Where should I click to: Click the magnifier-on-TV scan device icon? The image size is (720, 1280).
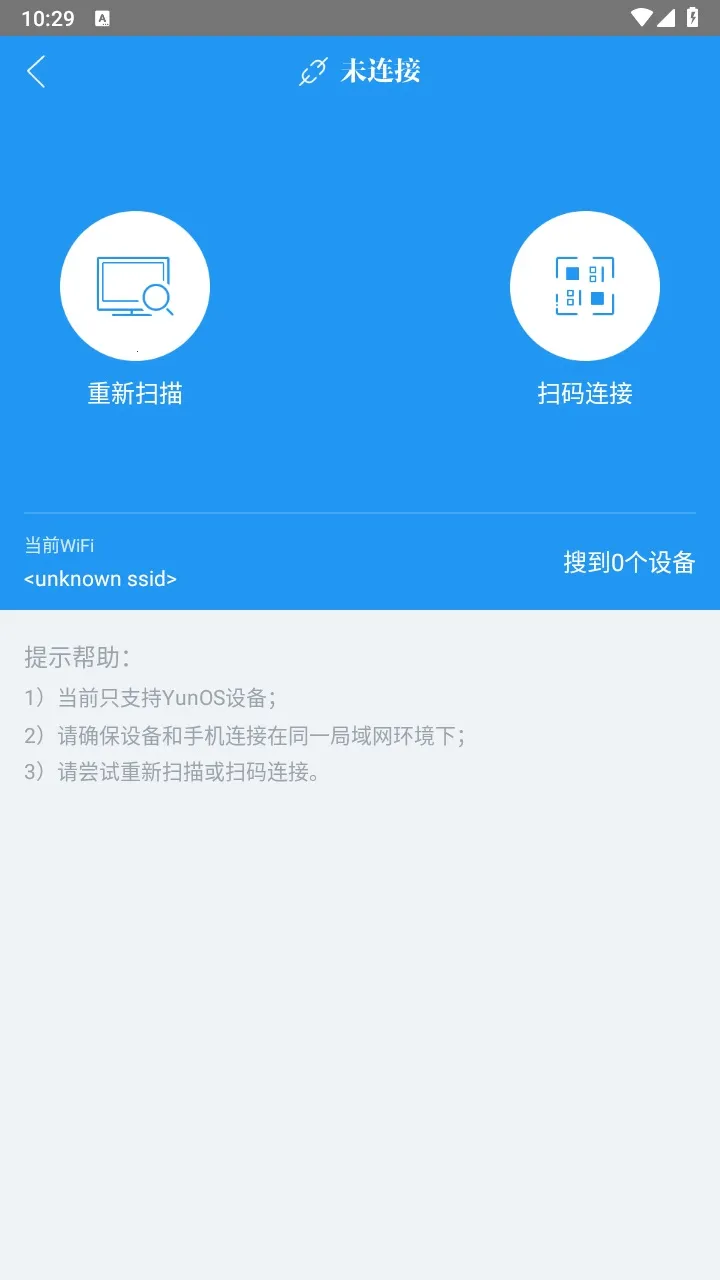135,285
